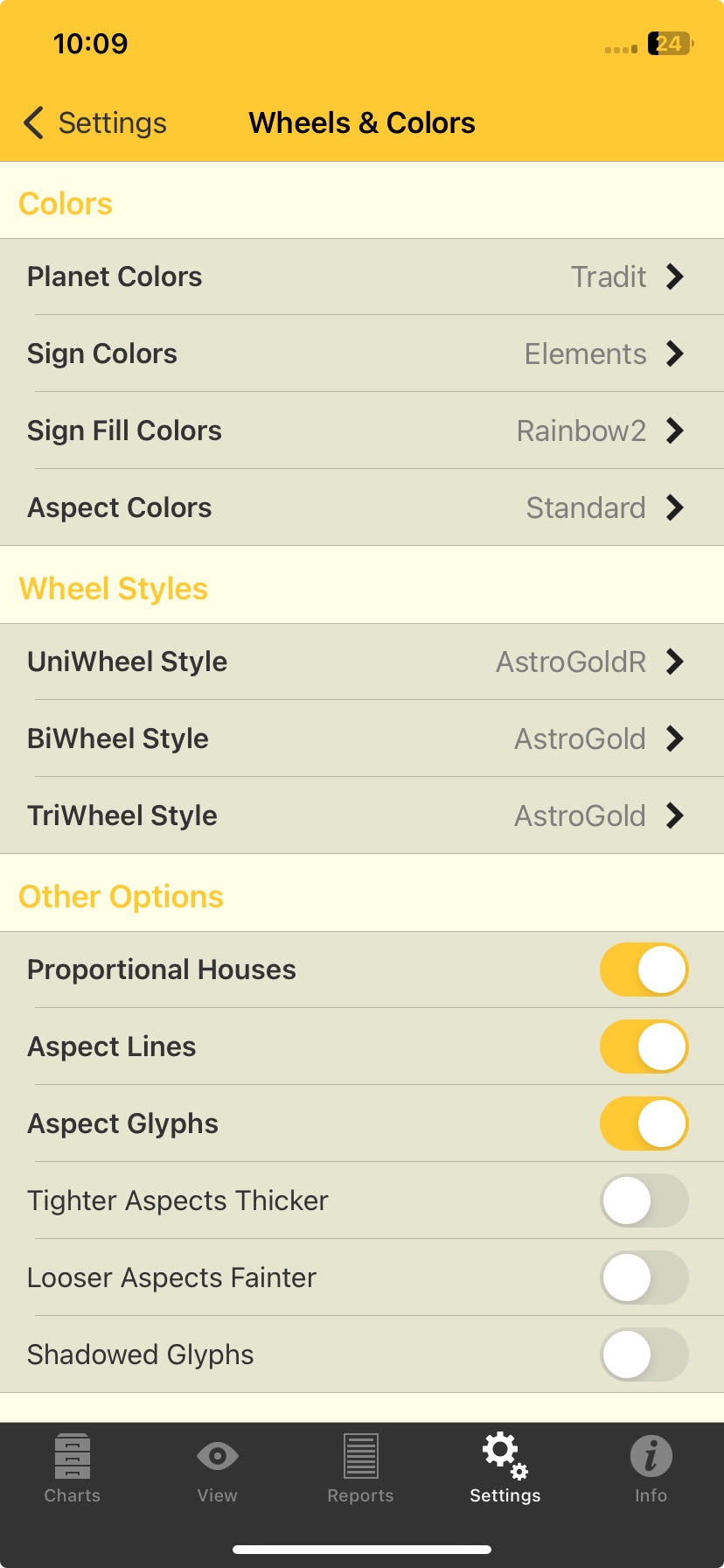Open Sign Colors Elements setting
724x1568 pixels.
[362, 353]
